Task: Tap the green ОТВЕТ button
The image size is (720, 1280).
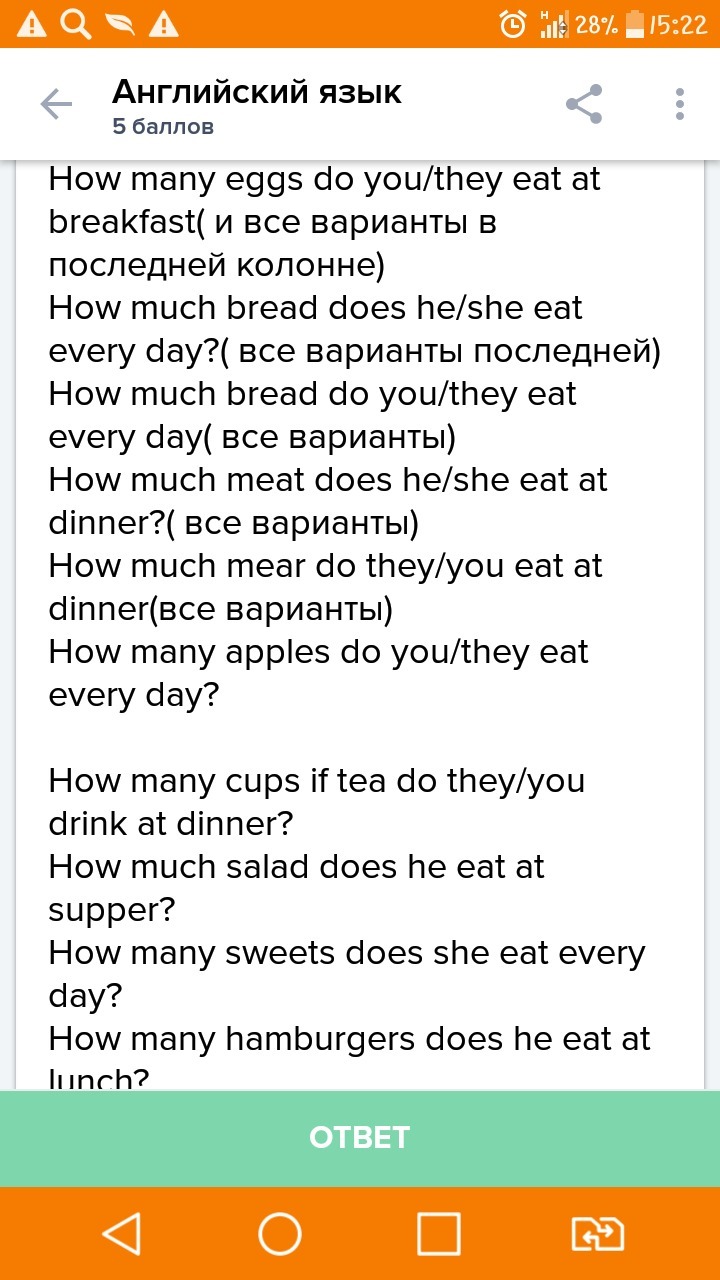Action: tap(360, 1137)
